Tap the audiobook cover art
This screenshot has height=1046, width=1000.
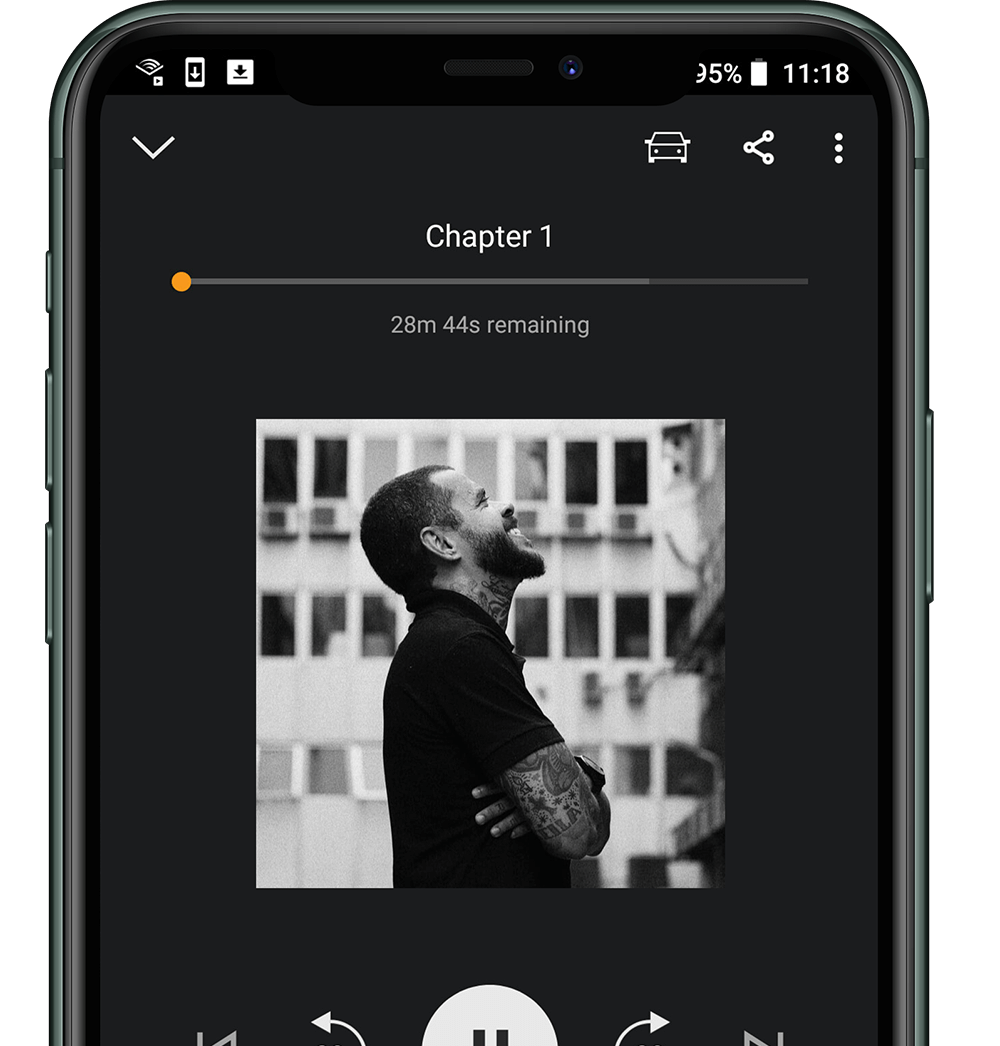click(490, 653)
